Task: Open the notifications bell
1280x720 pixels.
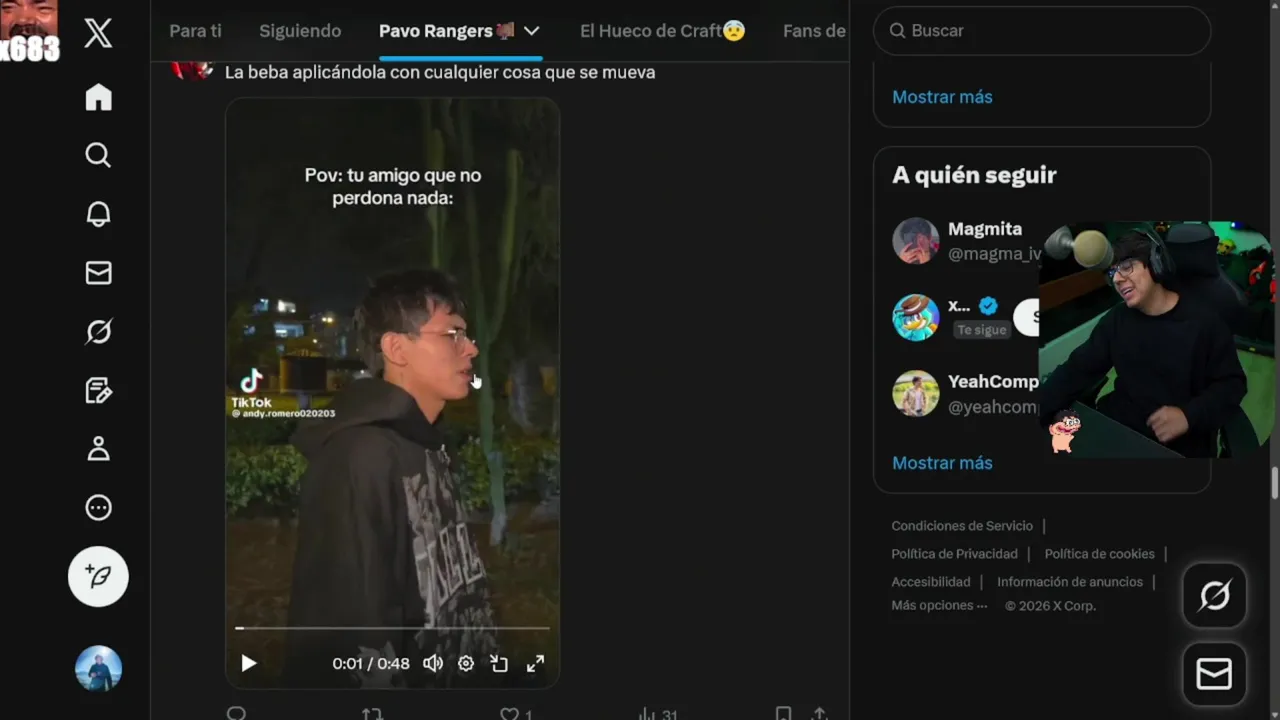Action: (x=98, y=214)
